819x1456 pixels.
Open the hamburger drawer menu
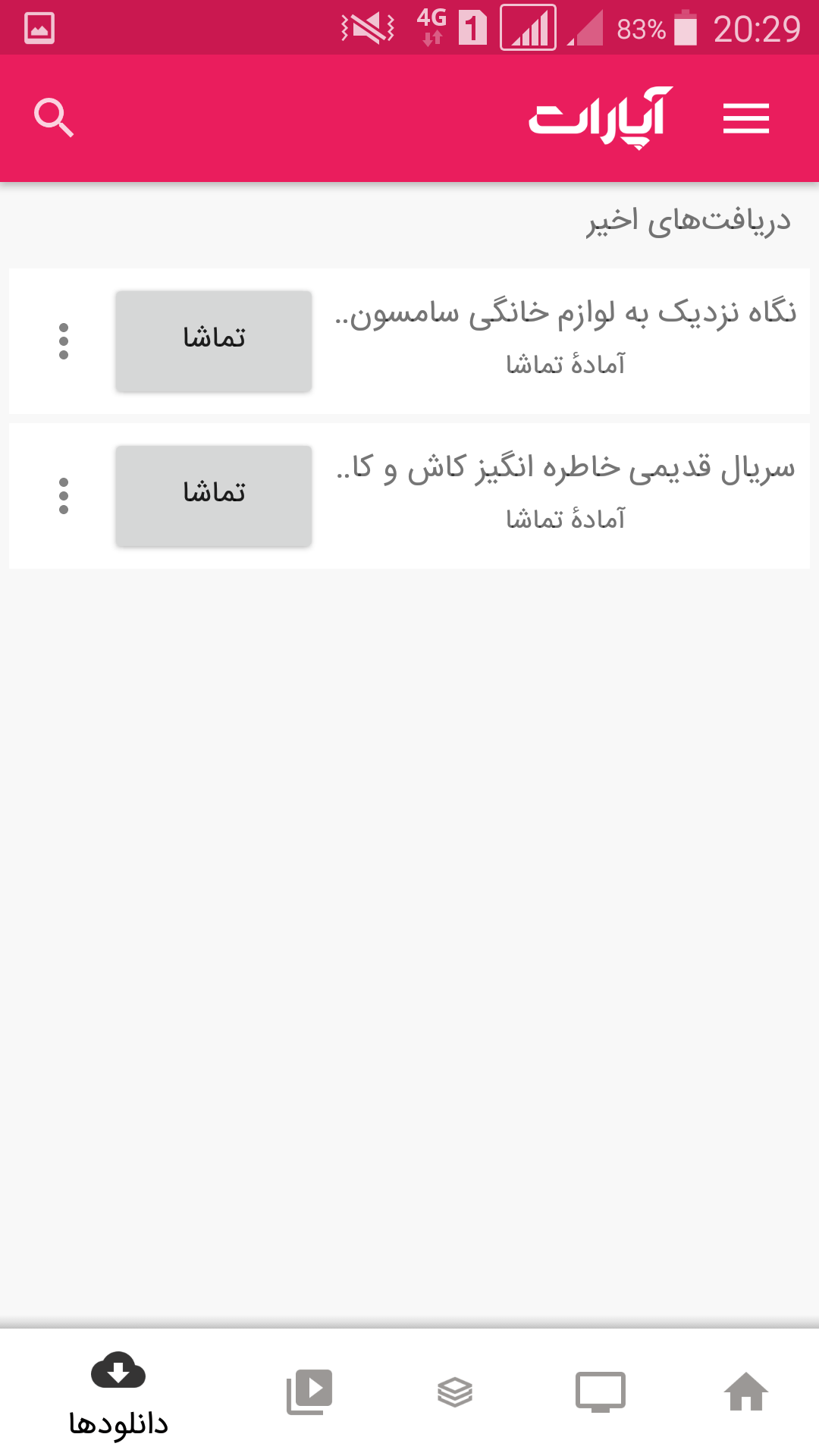tap(745, 118)
